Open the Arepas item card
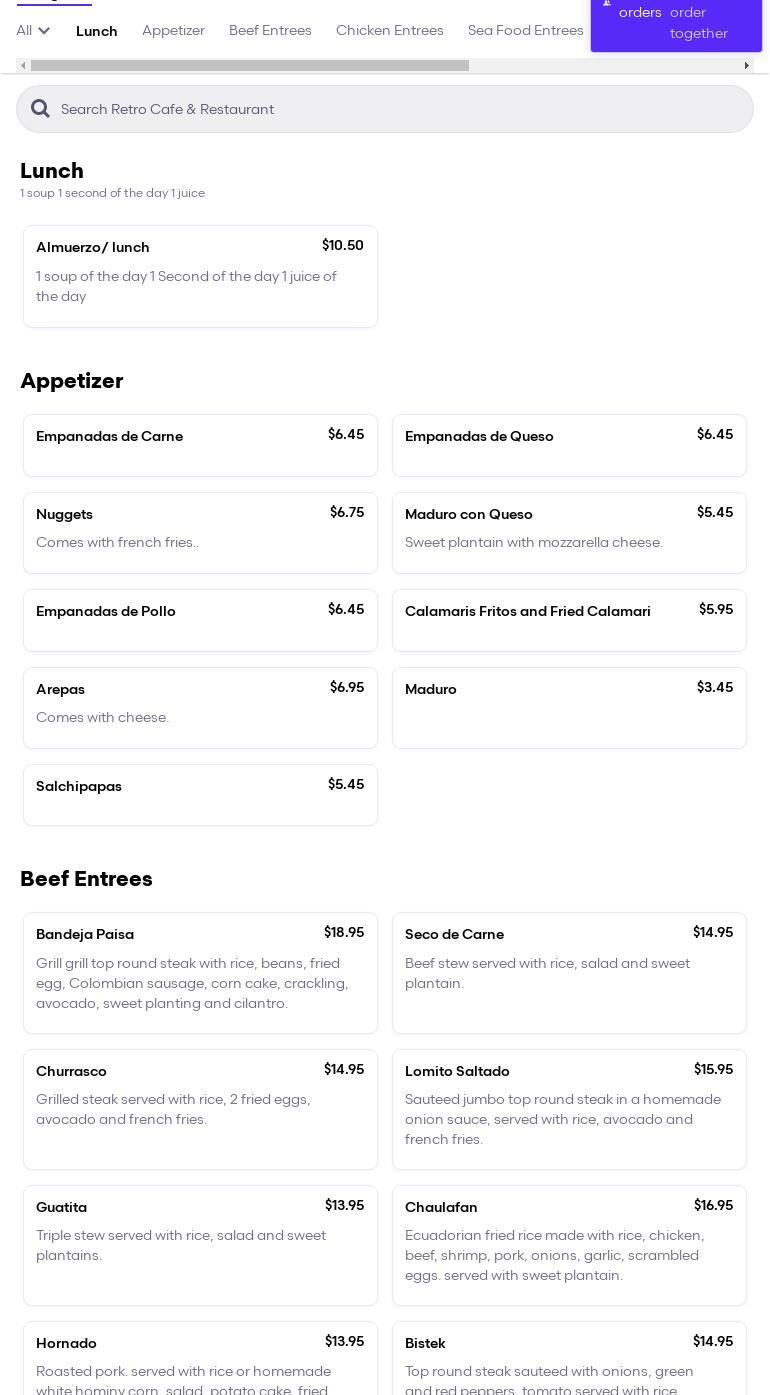The height and width of the screenshot is (1395, 770). pos(200,708)
